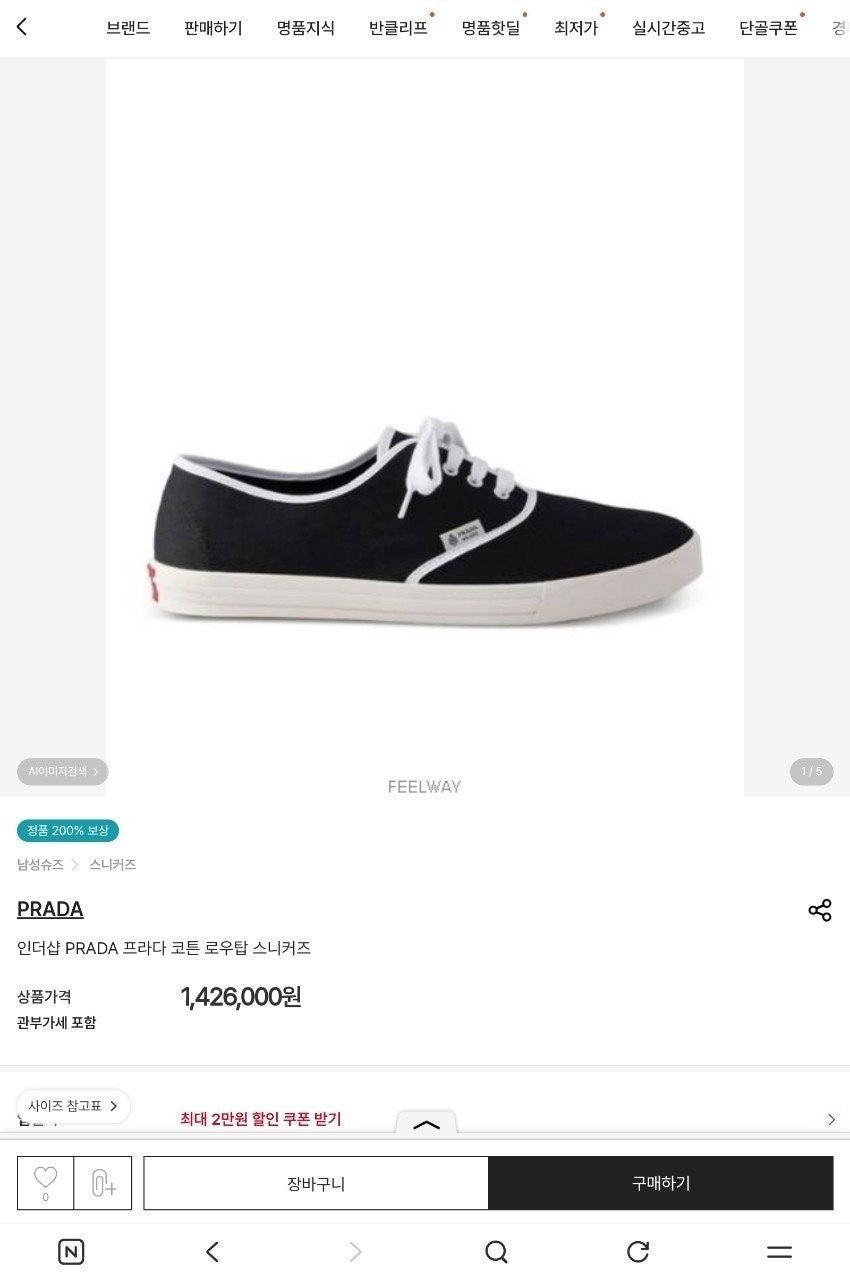Go back using the top-left arrow

coord(22,27)
